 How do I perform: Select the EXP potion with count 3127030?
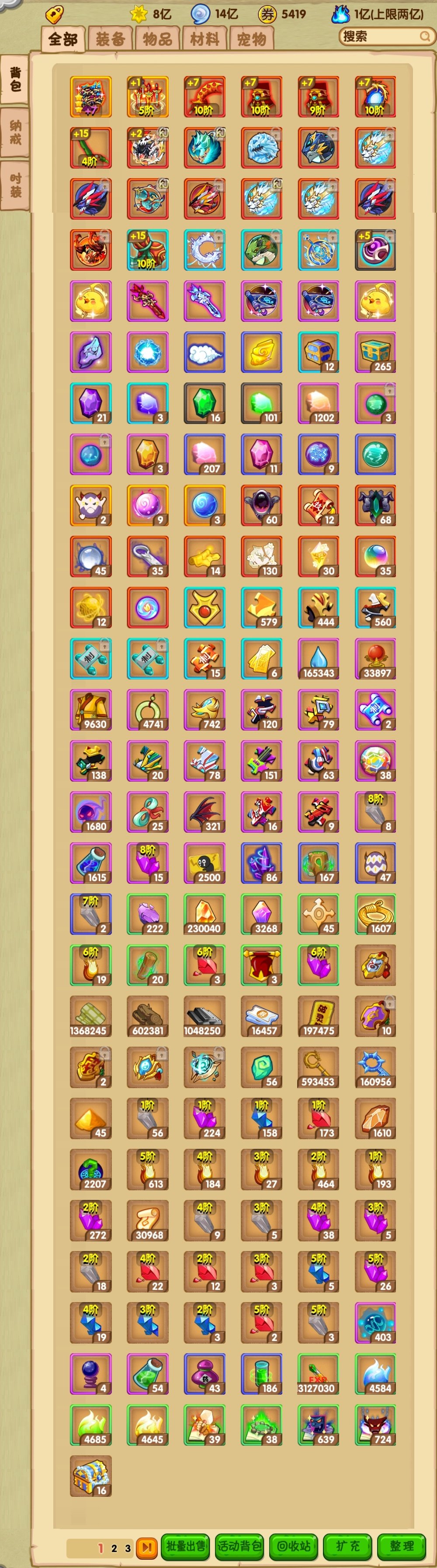pyautogui.click(x=318, y=1374)
